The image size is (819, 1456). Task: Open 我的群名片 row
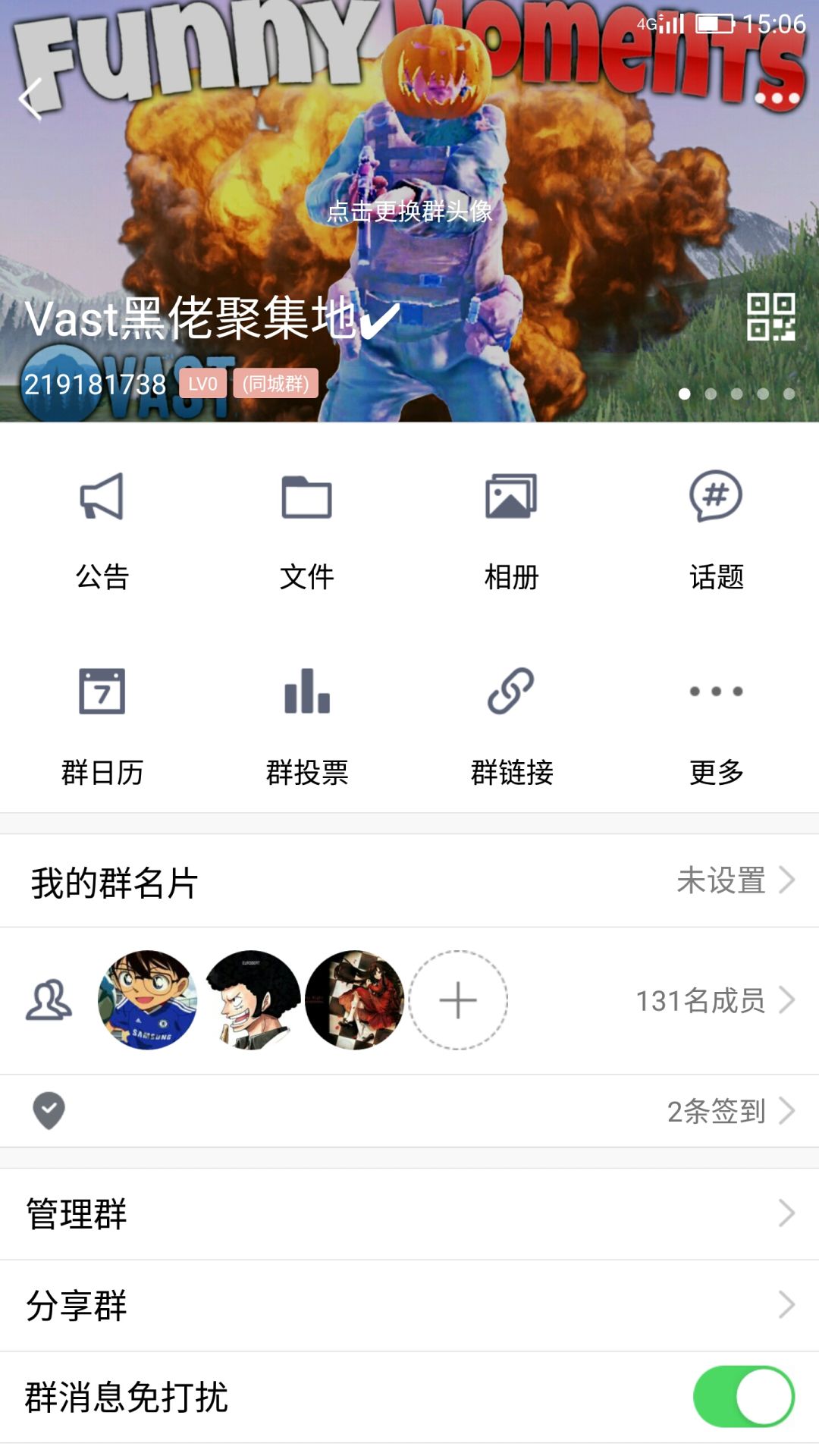click(409, 881)
